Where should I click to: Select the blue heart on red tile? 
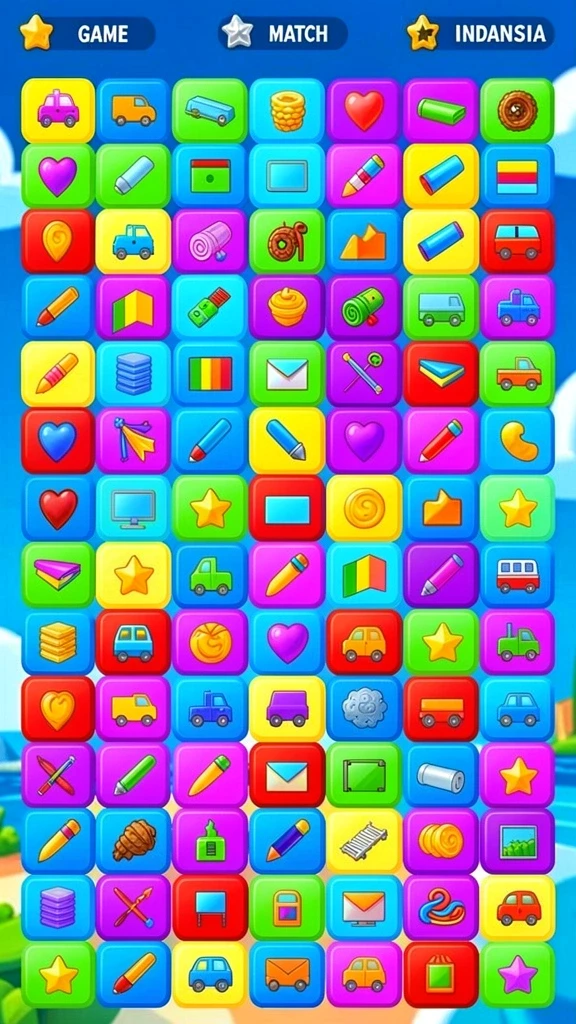tap(57, 441)
